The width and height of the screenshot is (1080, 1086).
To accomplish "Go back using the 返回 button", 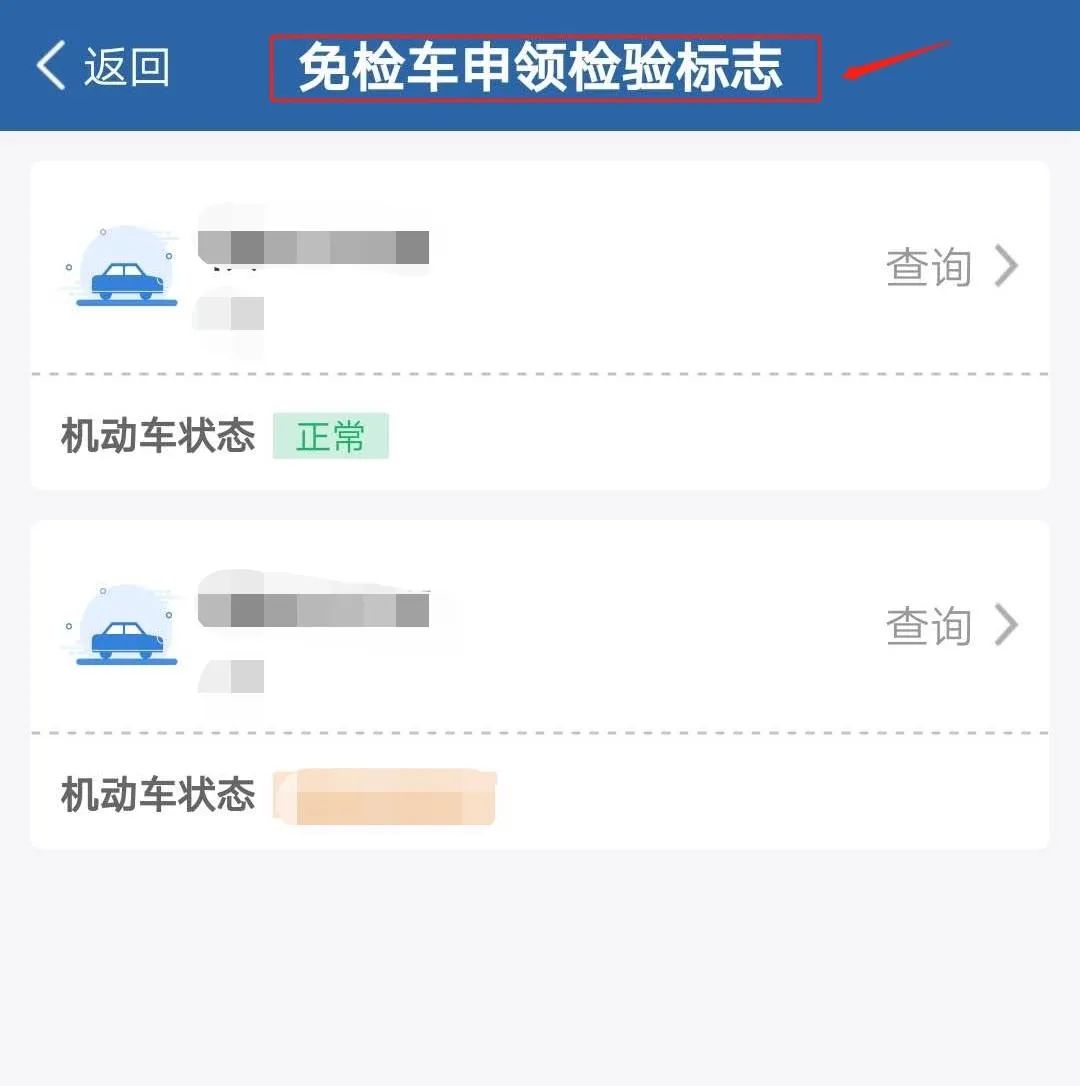I will pos(103,67).
